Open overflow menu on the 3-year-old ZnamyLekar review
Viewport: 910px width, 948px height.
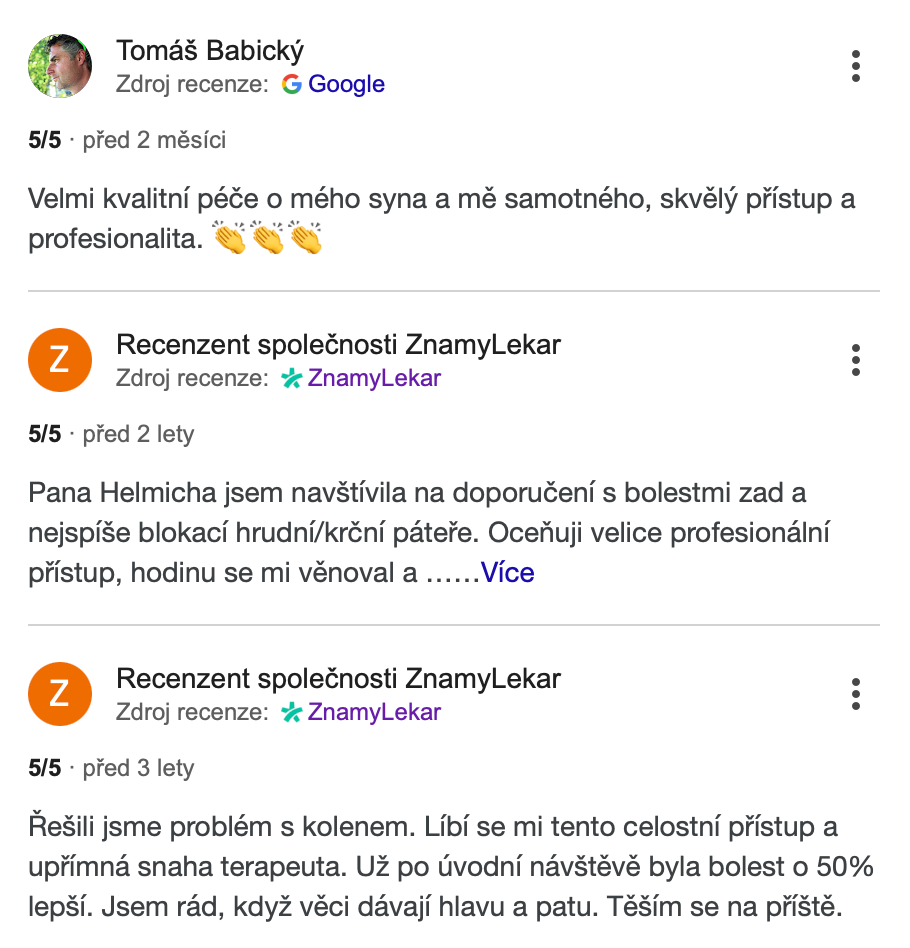(x=856, y=694)
